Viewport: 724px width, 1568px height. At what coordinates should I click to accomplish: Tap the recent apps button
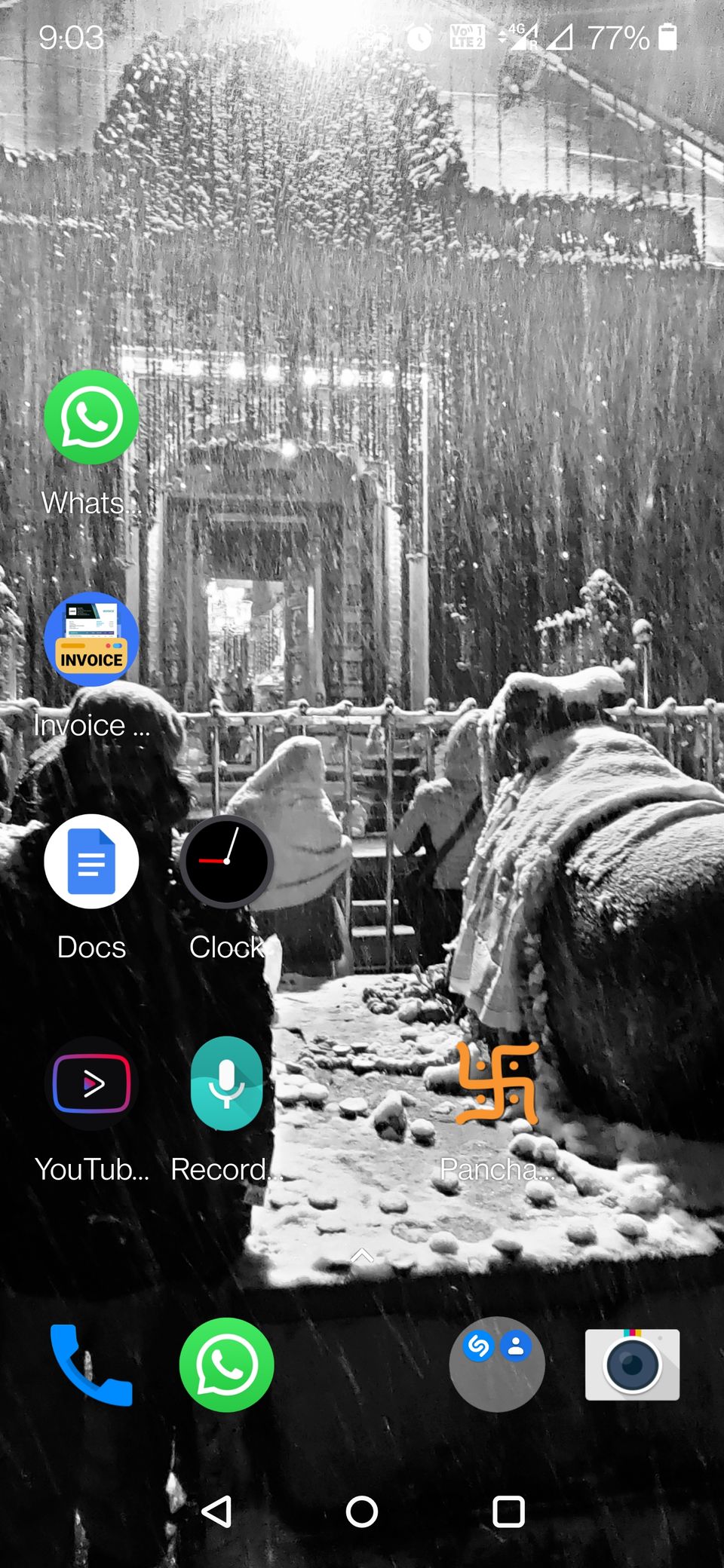click(x=508, y=1511)
